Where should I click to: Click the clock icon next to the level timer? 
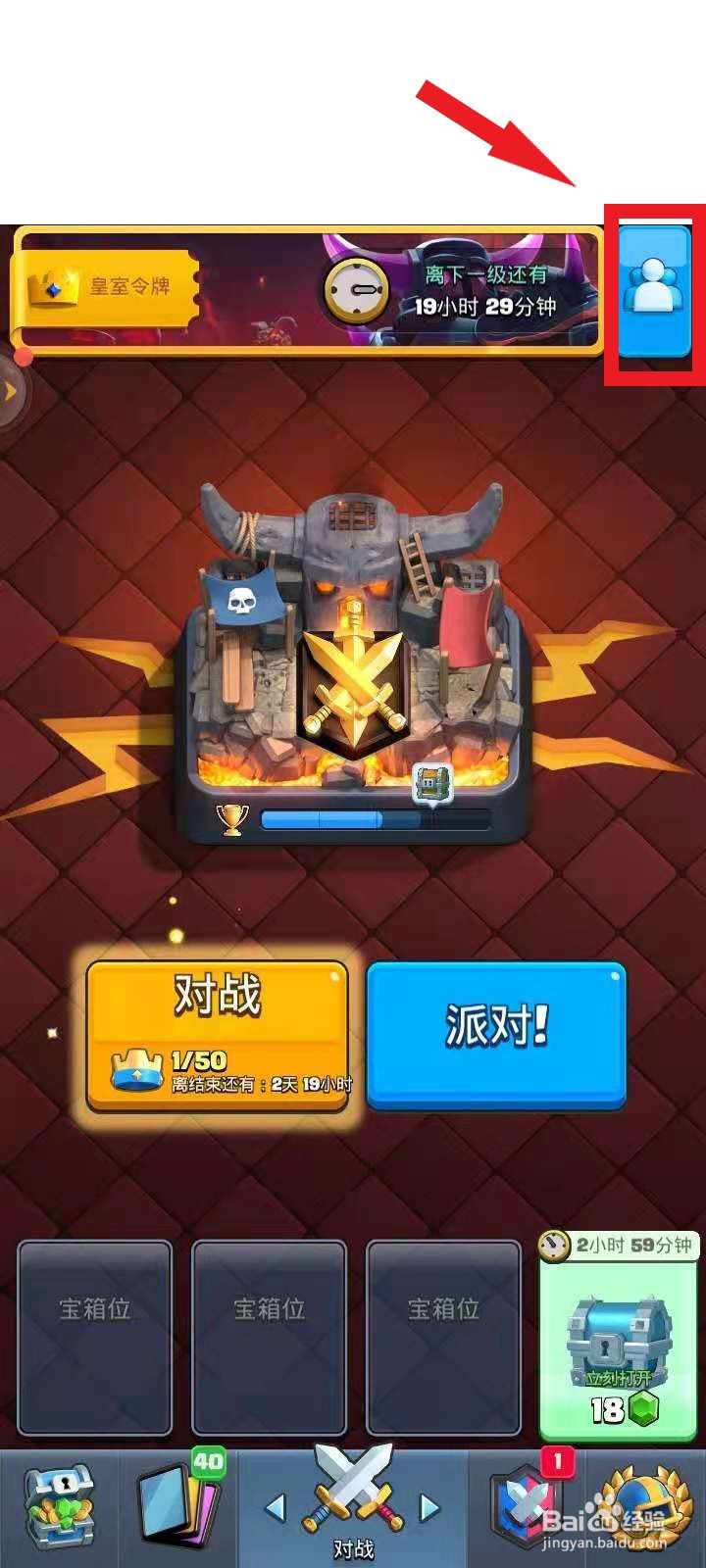click(x=356, y=287)
